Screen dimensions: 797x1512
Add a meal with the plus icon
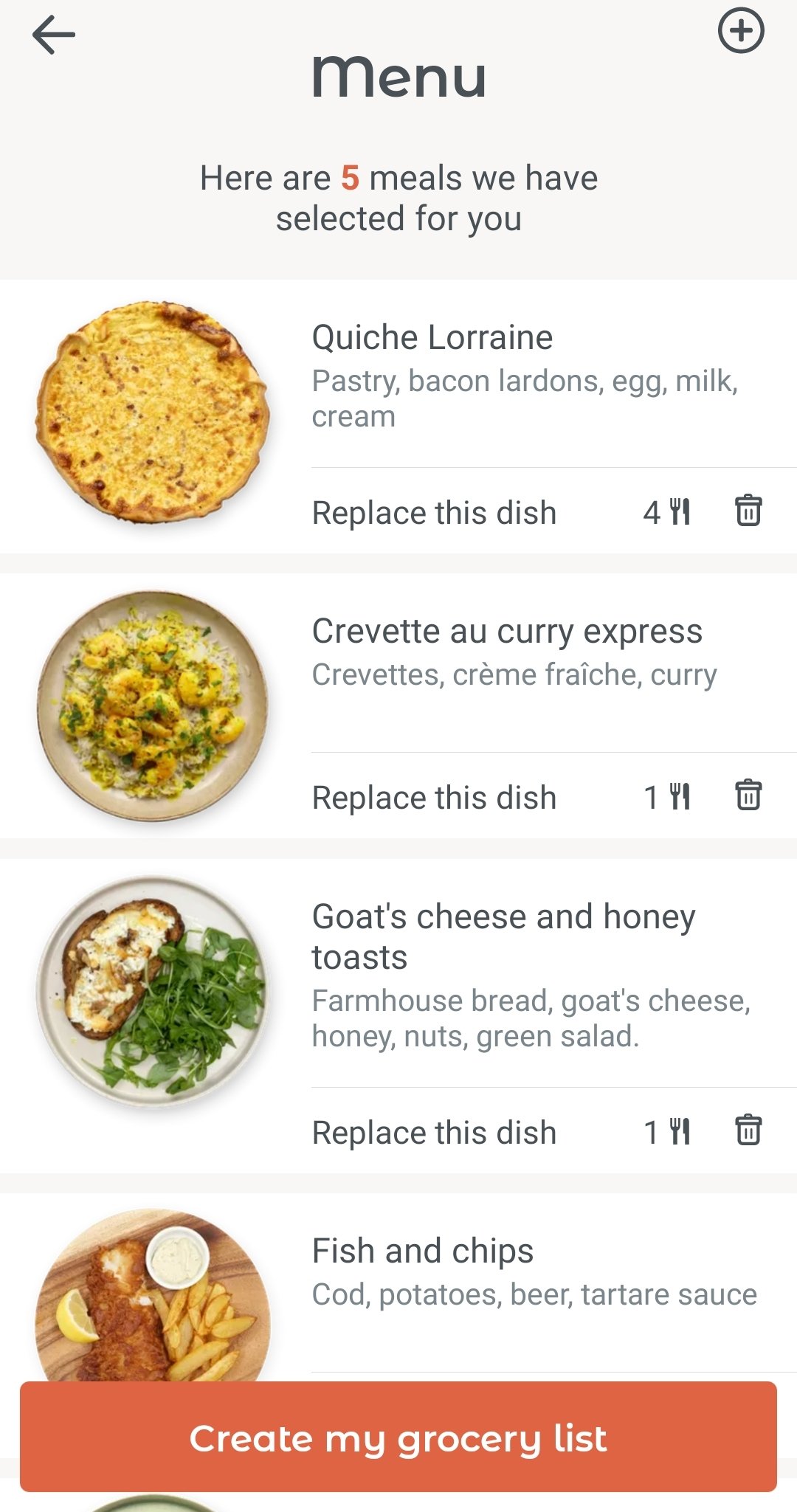(741, 31)
